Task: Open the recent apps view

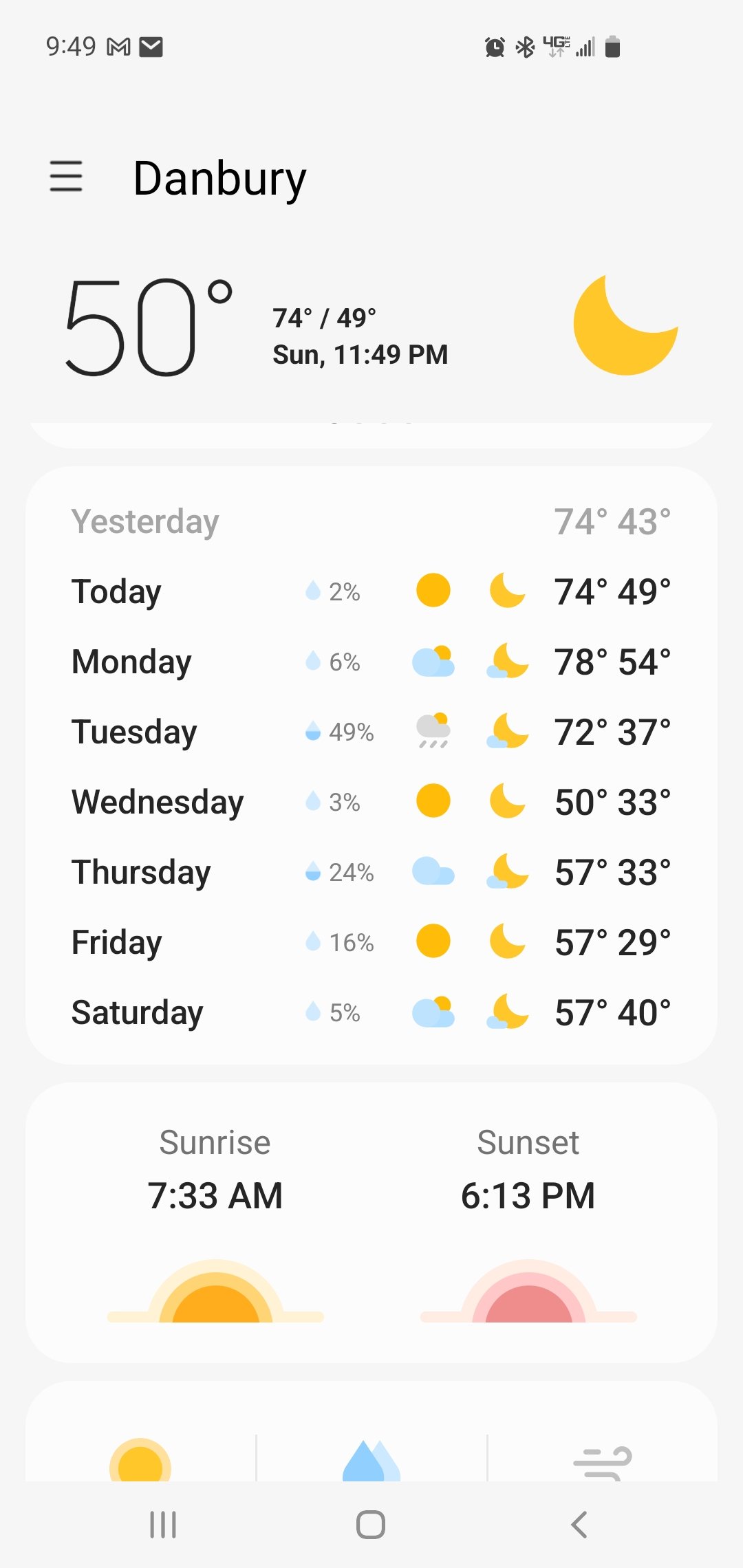Action: pos(163,1525)
